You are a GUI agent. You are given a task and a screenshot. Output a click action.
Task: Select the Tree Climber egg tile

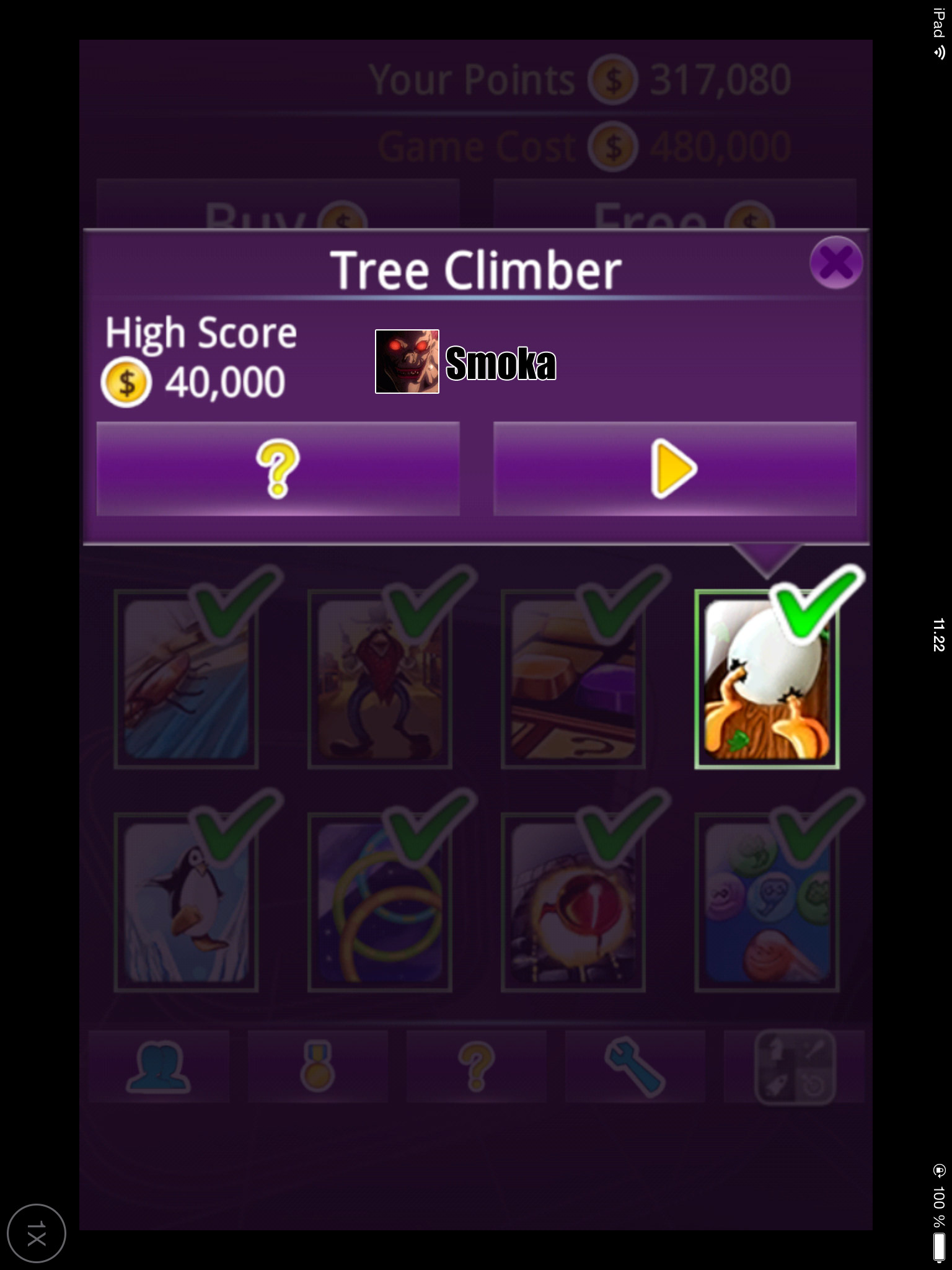point(766,679)
